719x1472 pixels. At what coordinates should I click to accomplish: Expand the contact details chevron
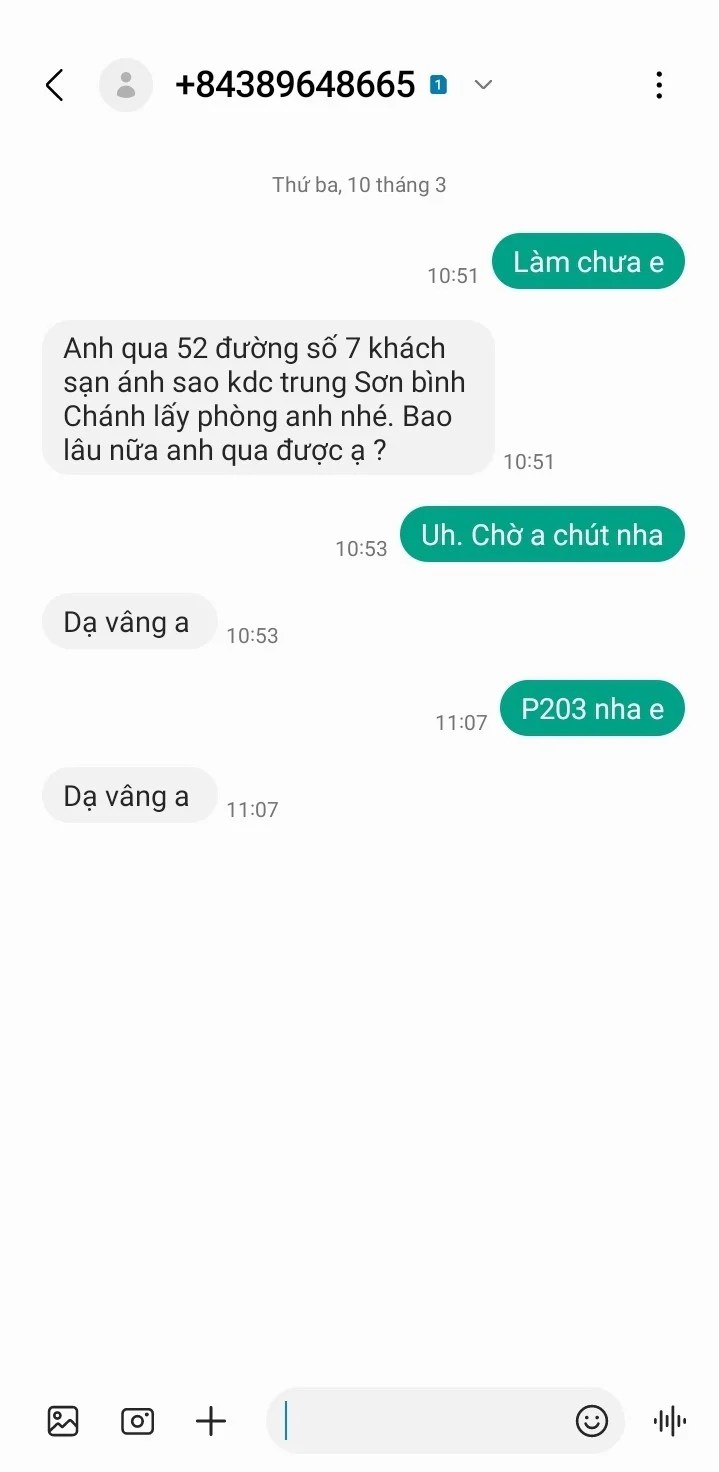pyautogui.click(x=483, y=86)
